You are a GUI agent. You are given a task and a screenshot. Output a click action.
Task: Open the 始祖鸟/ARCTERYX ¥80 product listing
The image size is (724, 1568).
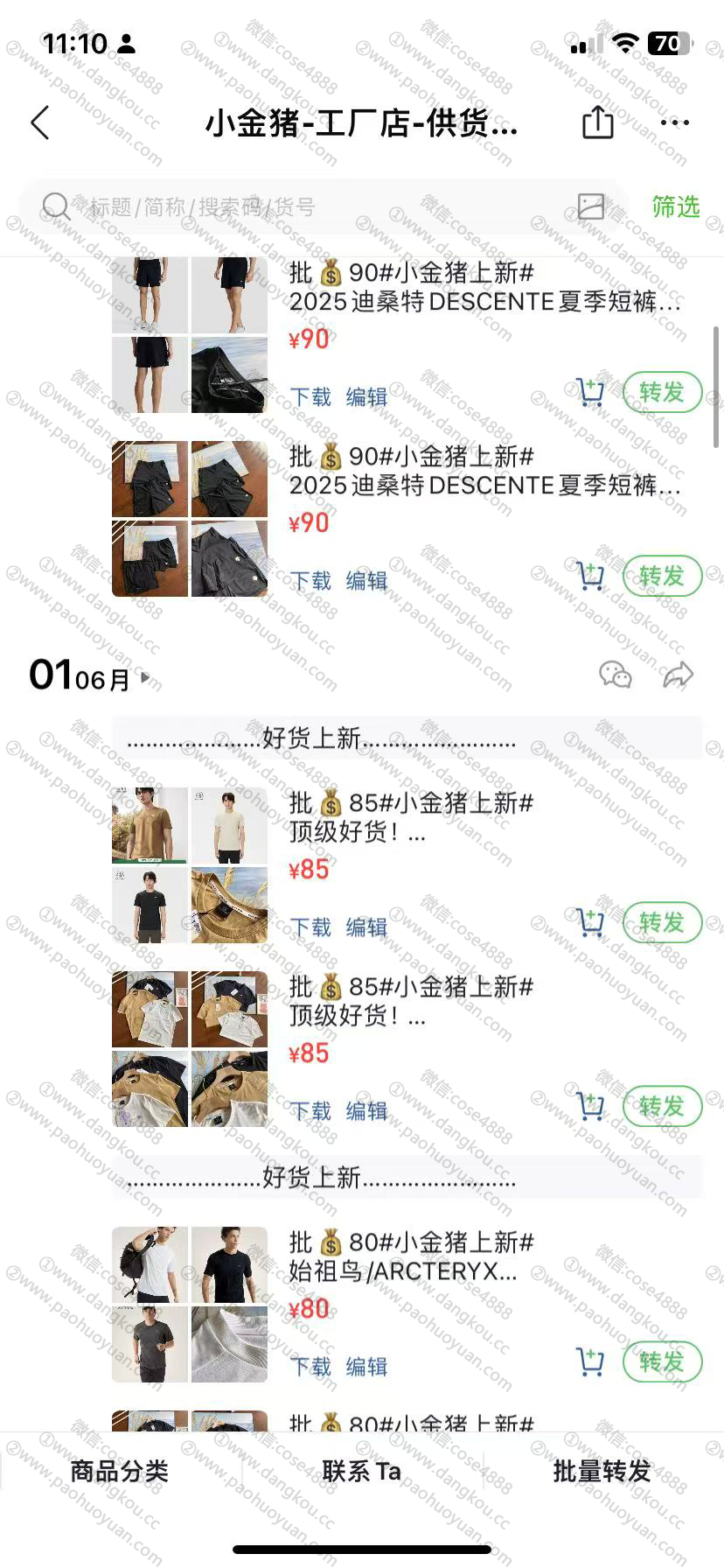411,1256
